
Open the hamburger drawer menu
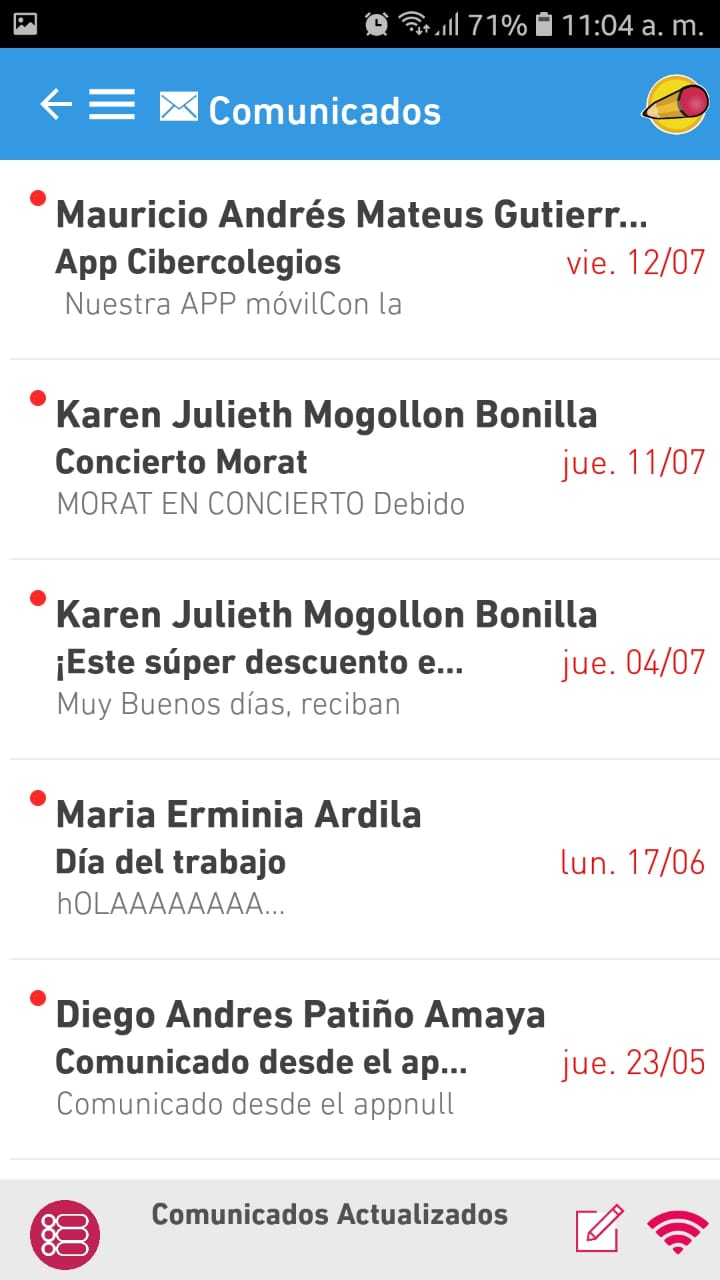tap(112, 104)
